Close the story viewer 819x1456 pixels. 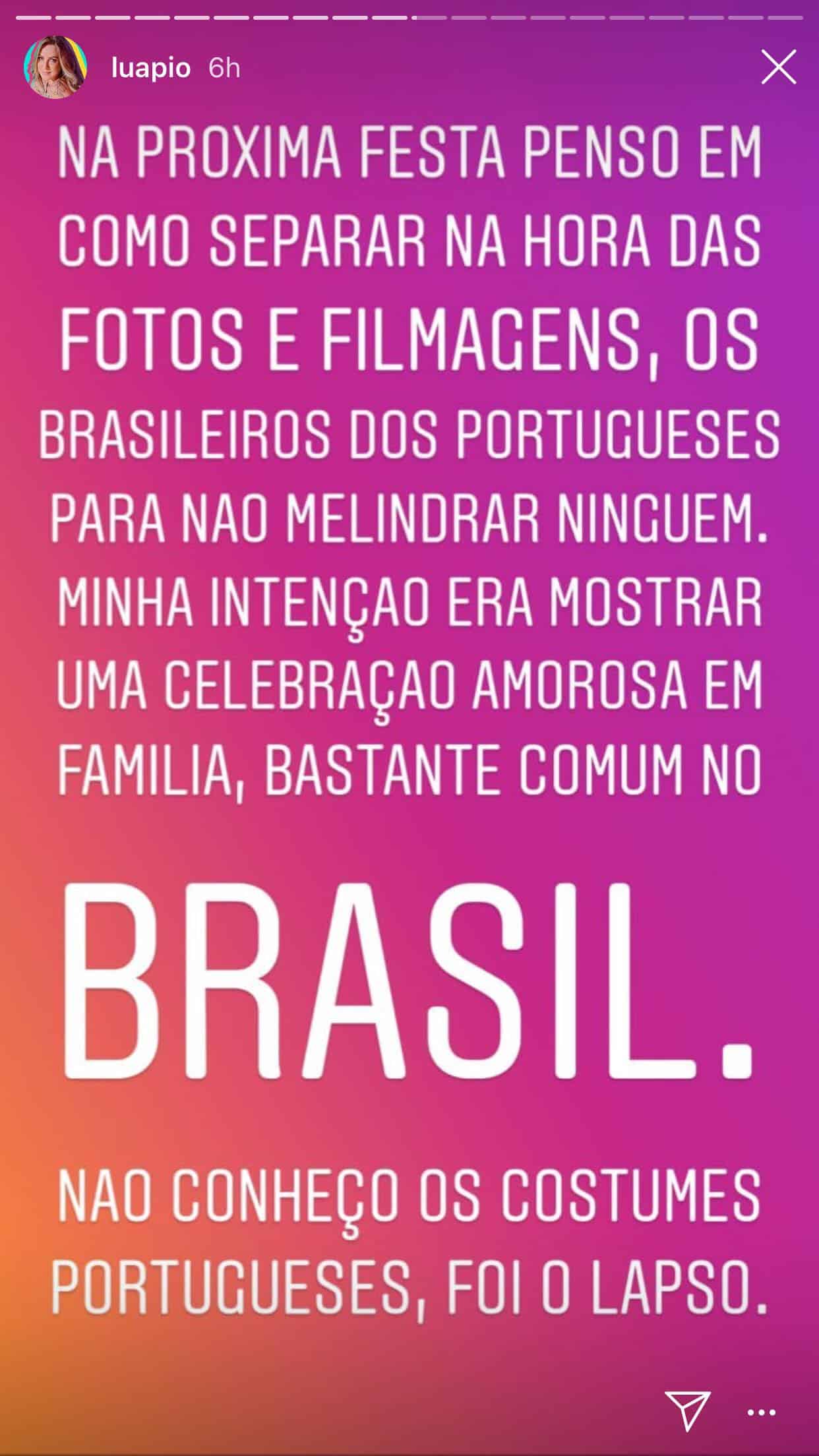[778, 67]
